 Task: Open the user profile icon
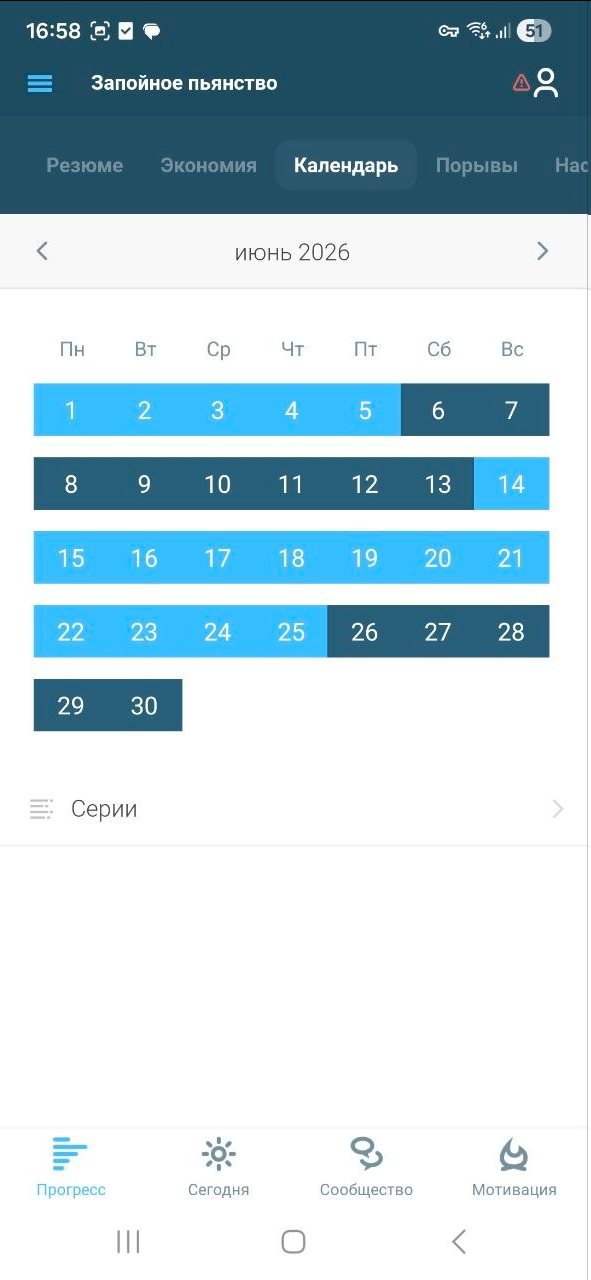coord(546,83)
